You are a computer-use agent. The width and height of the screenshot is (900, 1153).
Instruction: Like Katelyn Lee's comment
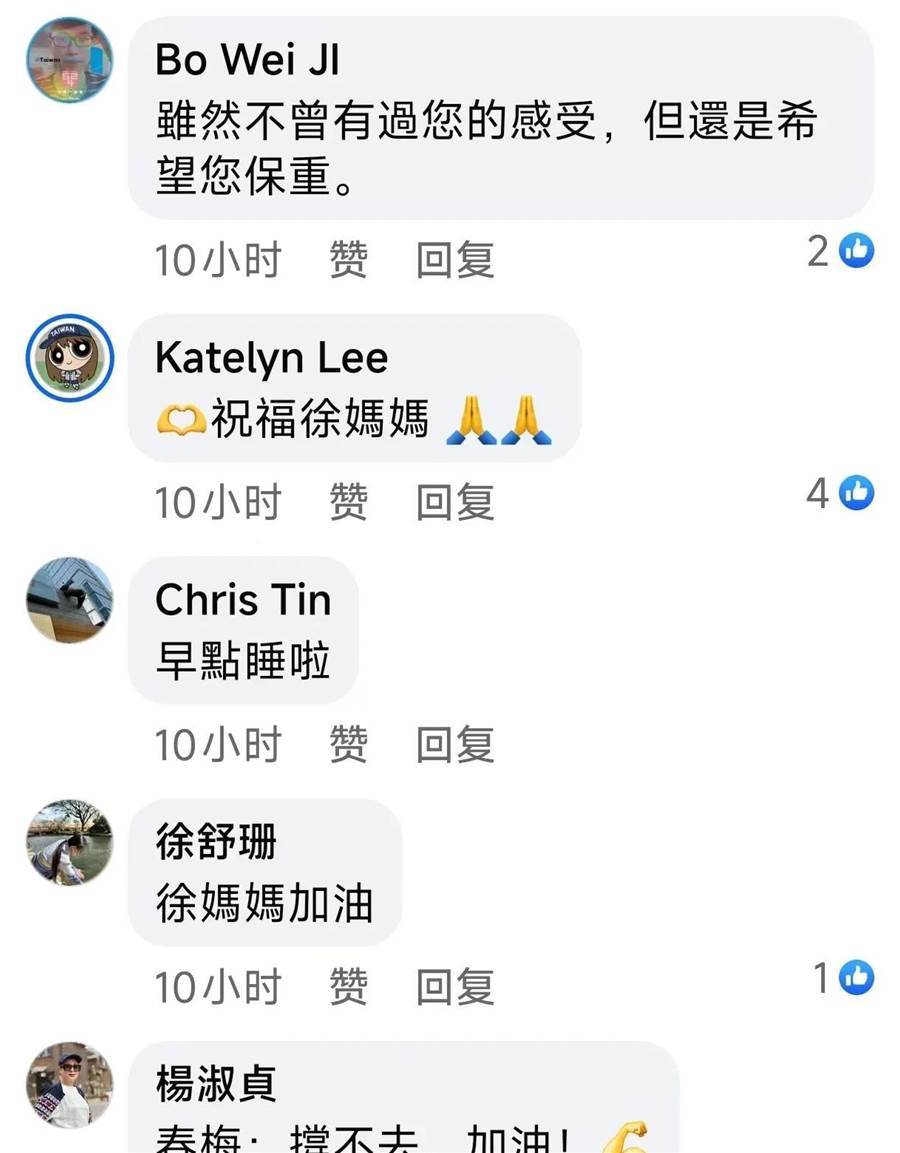348,502
